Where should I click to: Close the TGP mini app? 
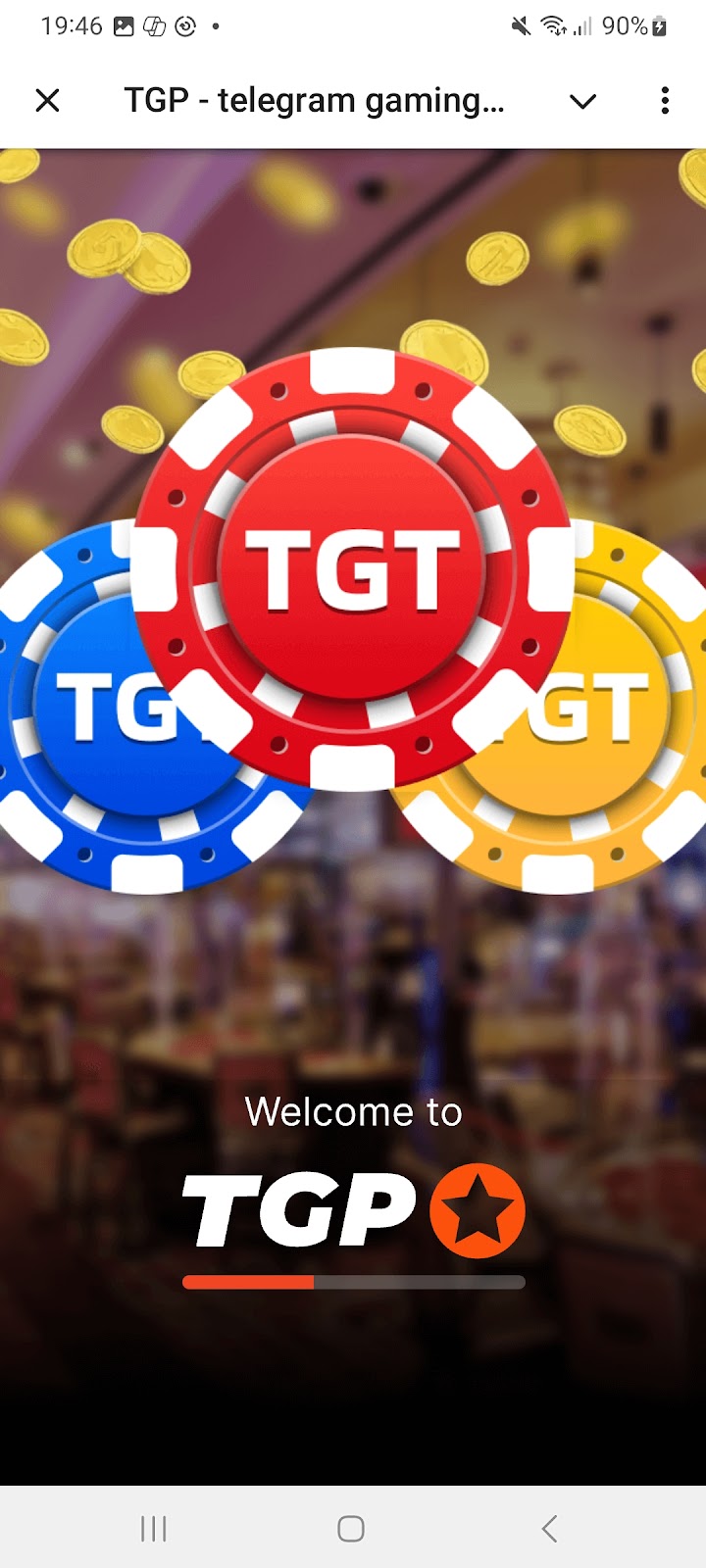pyautogui.click(x=47, y=101)
